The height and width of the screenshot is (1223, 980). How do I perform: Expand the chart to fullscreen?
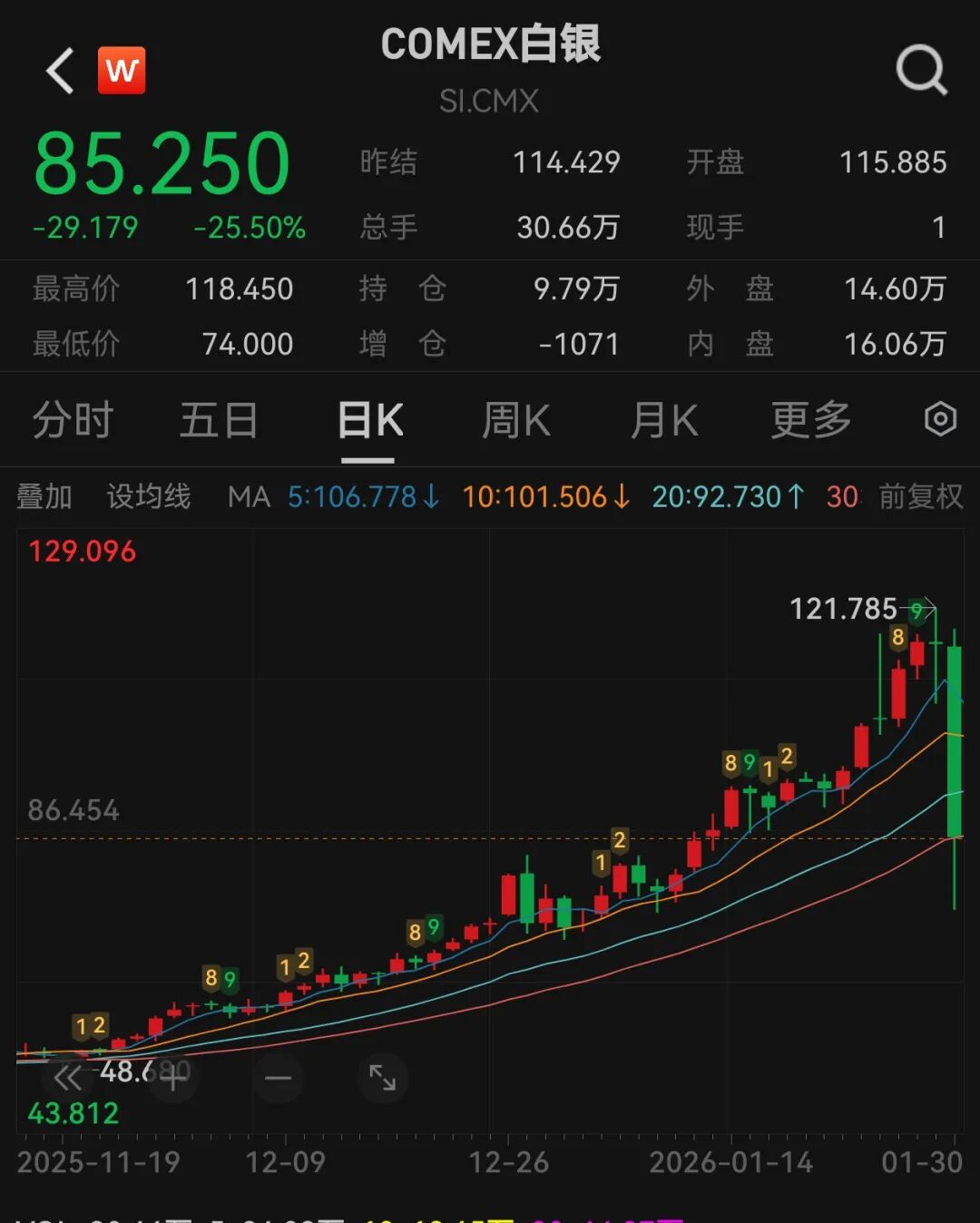click(382, 1079)
